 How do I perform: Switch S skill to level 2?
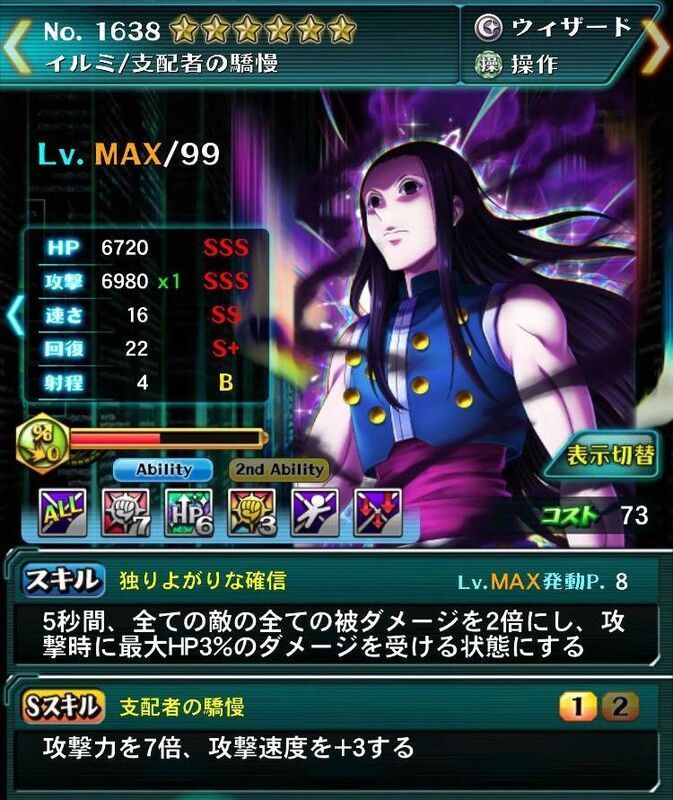pos(619,707)
